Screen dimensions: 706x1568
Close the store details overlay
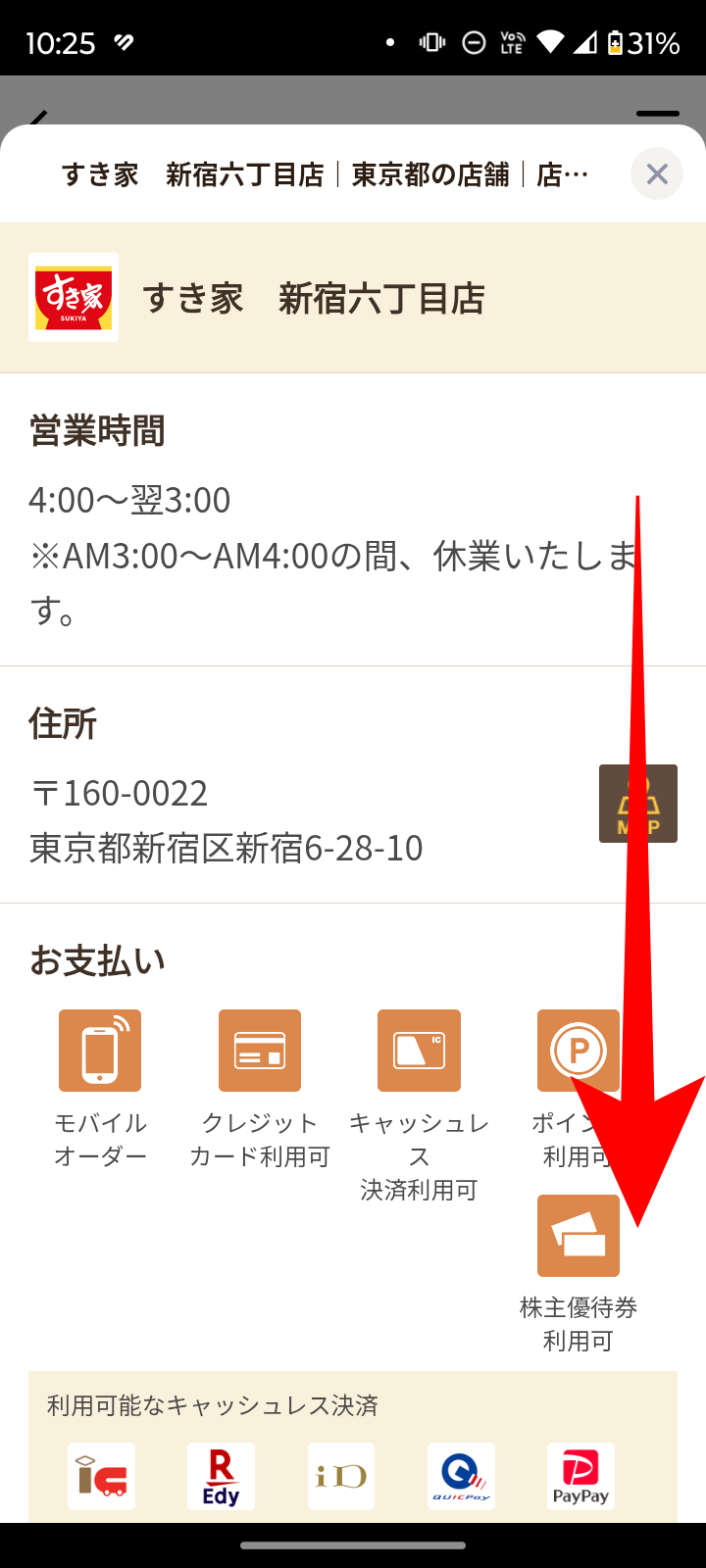[x=656, y=173]
